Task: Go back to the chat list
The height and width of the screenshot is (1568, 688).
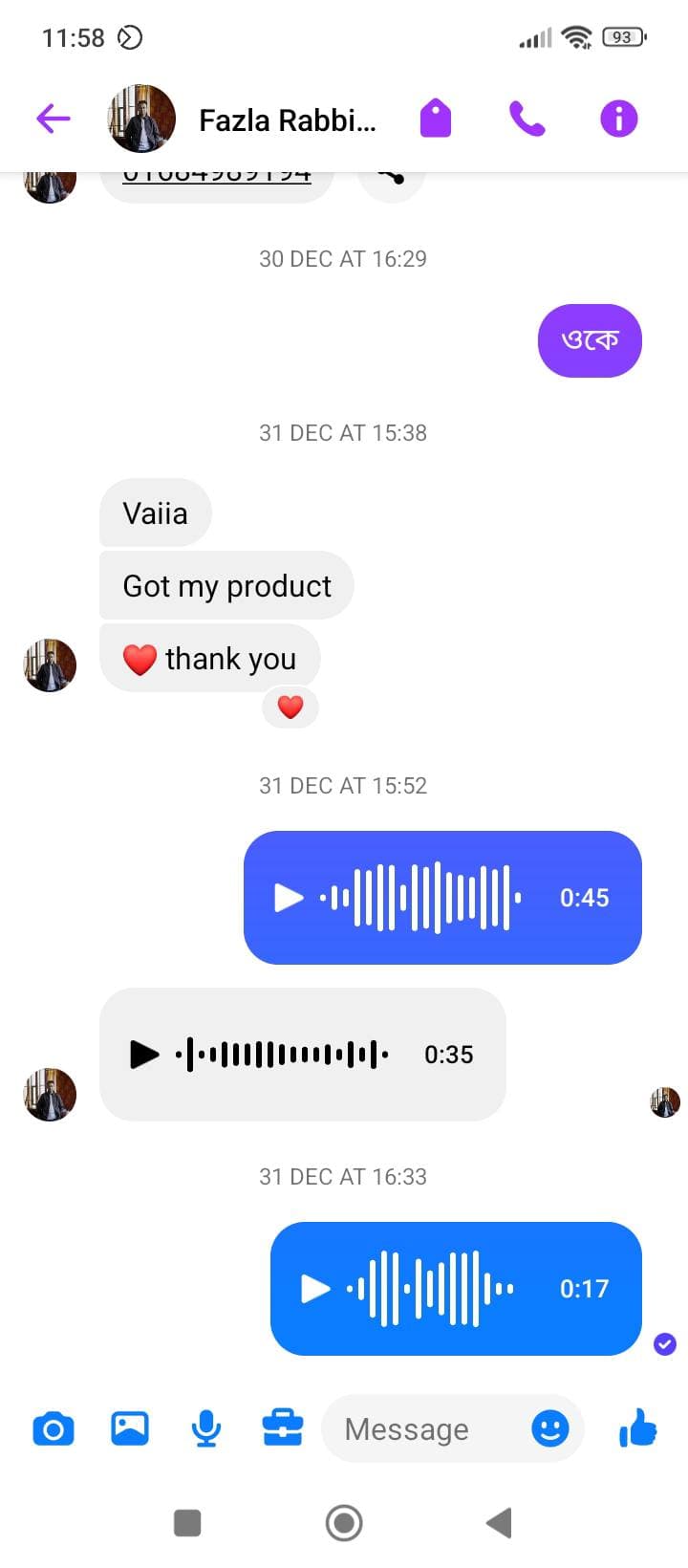Action: click(x=54, y=120)
